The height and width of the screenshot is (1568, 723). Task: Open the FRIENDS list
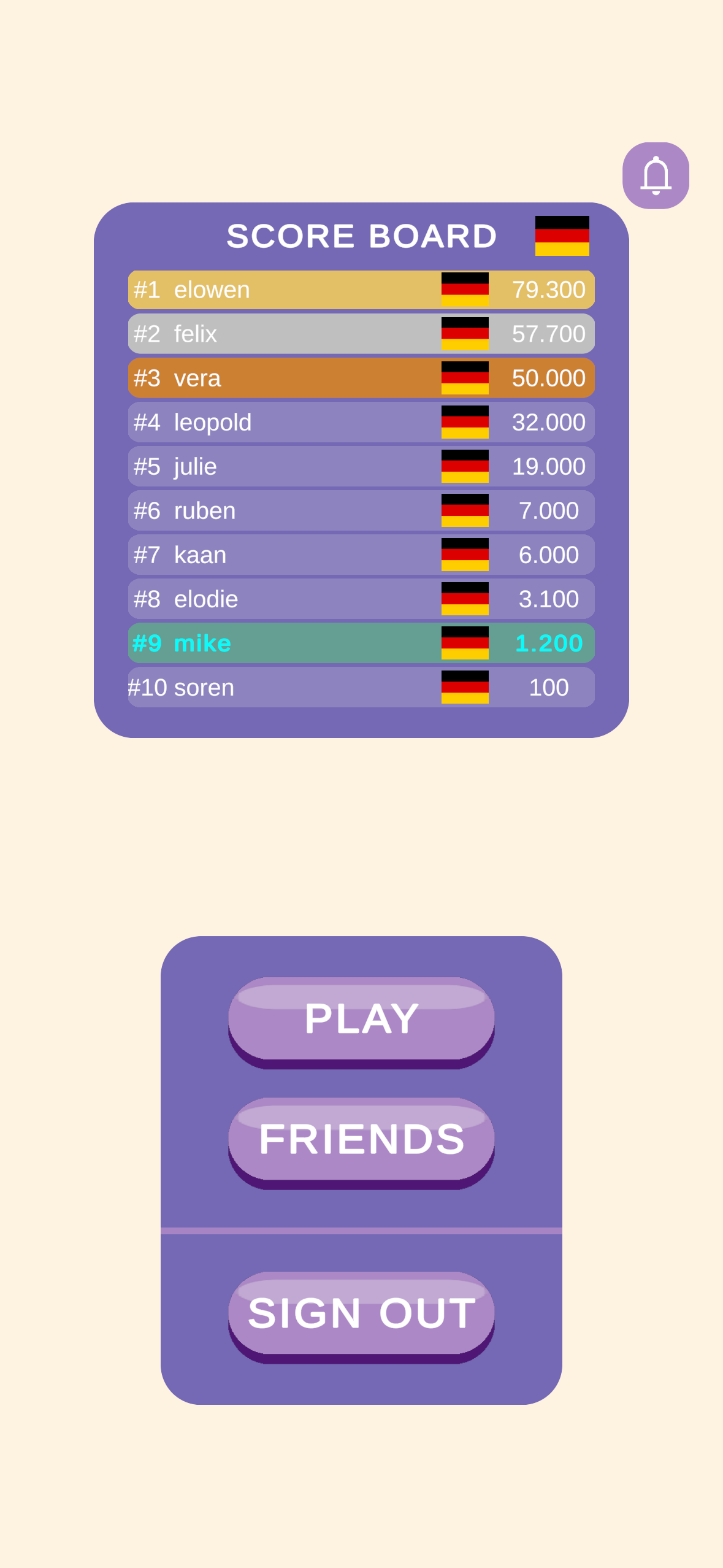tap(361, 1140)
